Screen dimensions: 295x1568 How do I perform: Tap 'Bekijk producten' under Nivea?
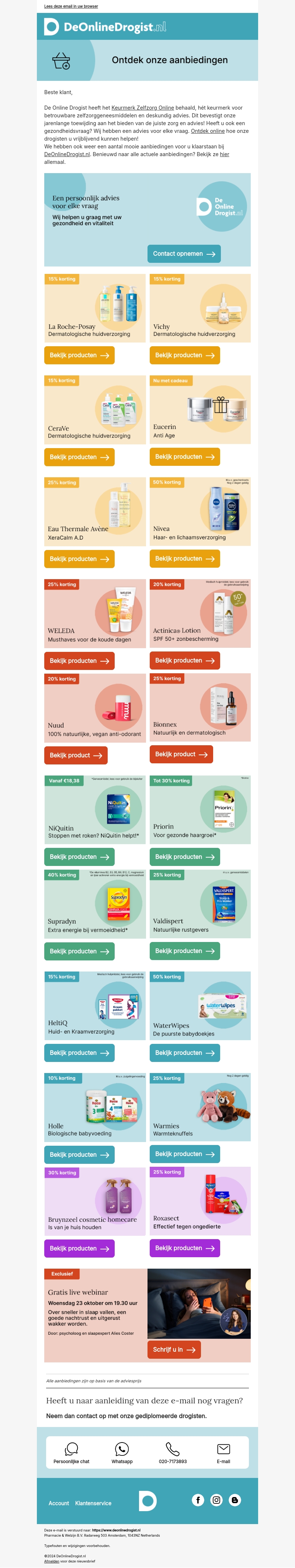pyautogui.click(x=184, y=559)
